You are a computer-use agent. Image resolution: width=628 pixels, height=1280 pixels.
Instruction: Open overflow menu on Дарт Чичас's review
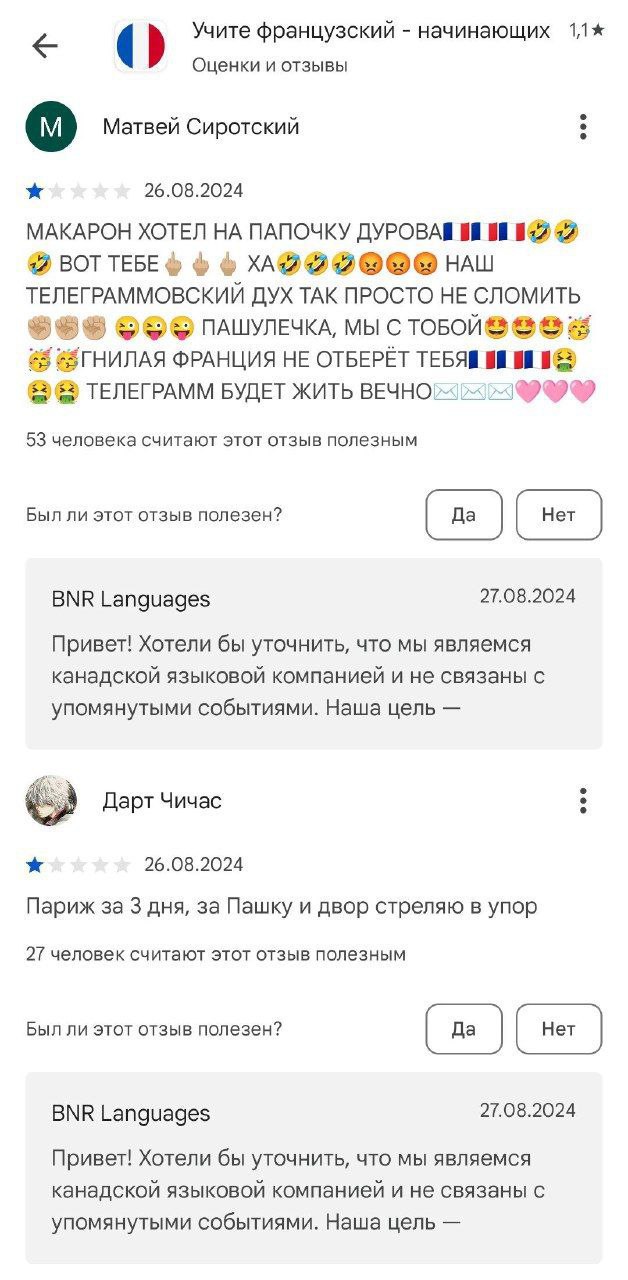[582, 801]
